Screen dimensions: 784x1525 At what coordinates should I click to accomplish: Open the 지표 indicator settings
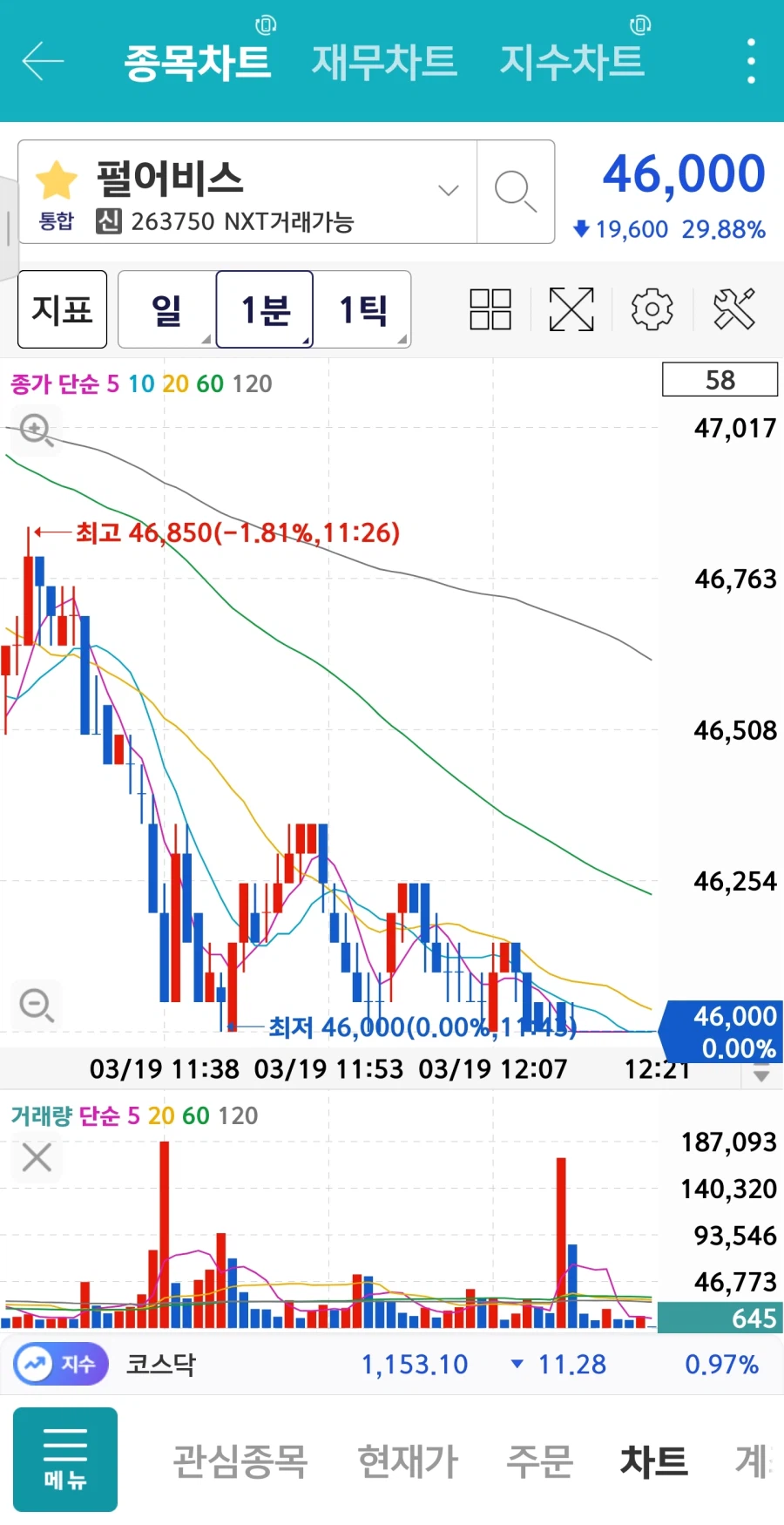point(63,309)
